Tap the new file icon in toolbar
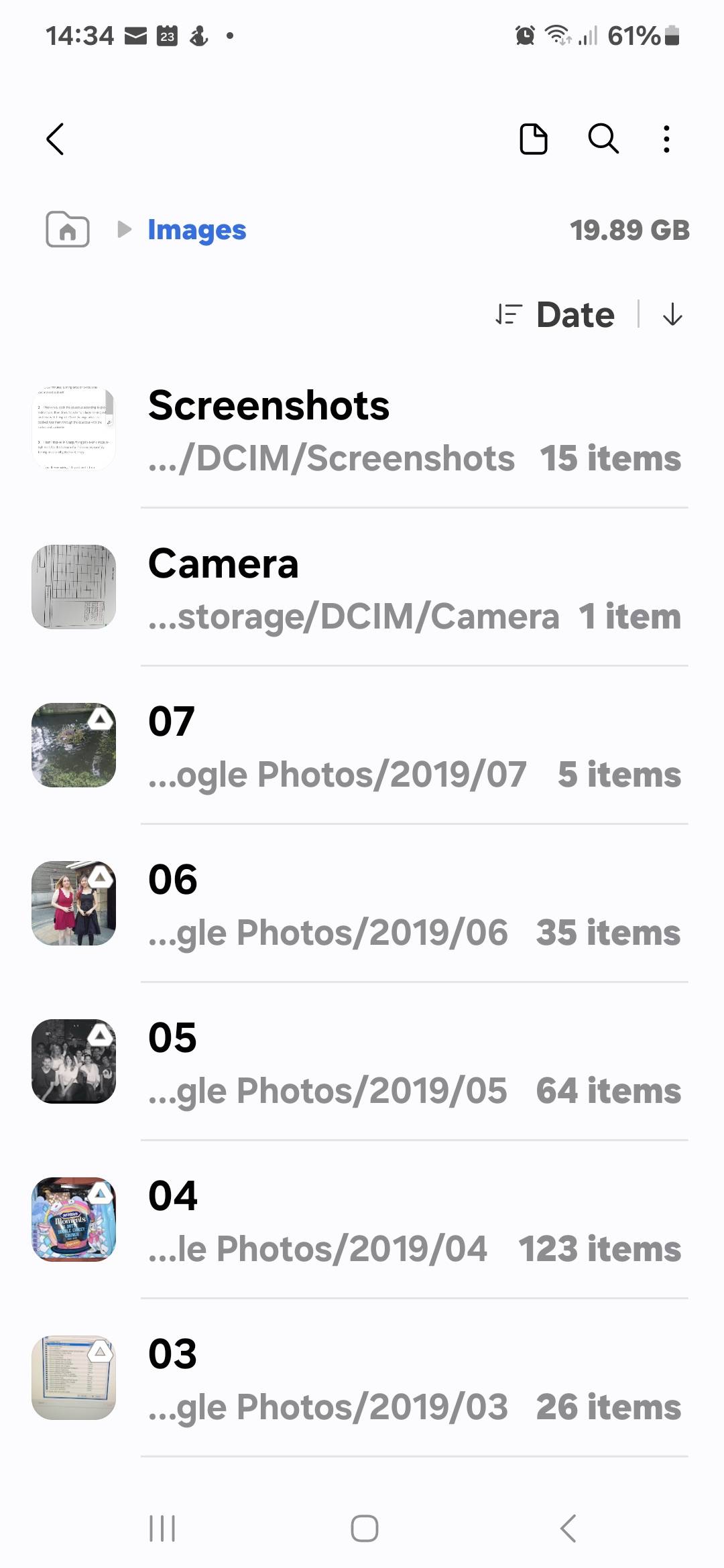 point(534,139)
